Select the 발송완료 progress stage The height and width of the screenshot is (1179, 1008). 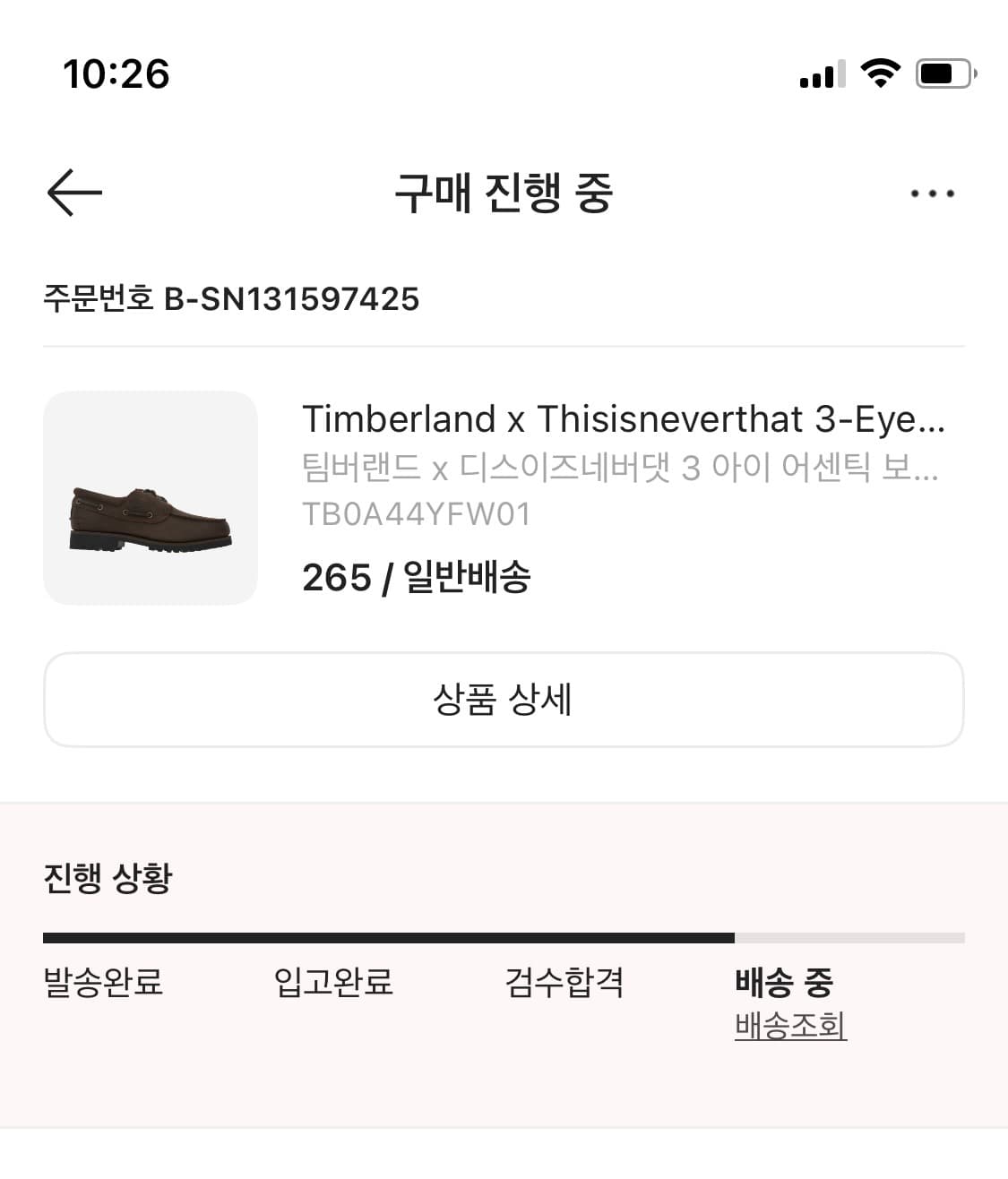pos(102,983)
